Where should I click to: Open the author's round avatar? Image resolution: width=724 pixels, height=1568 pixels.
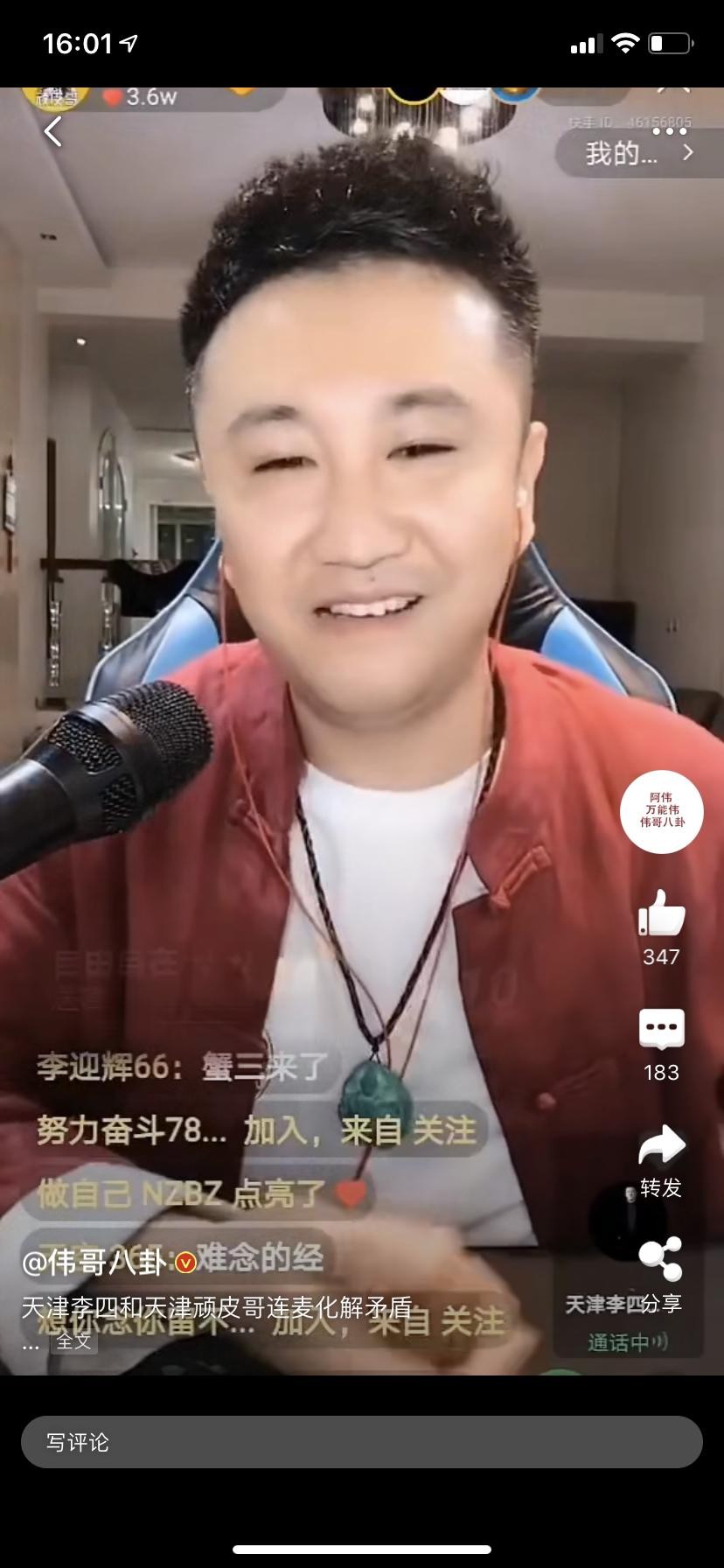click(x=661, y=811)
